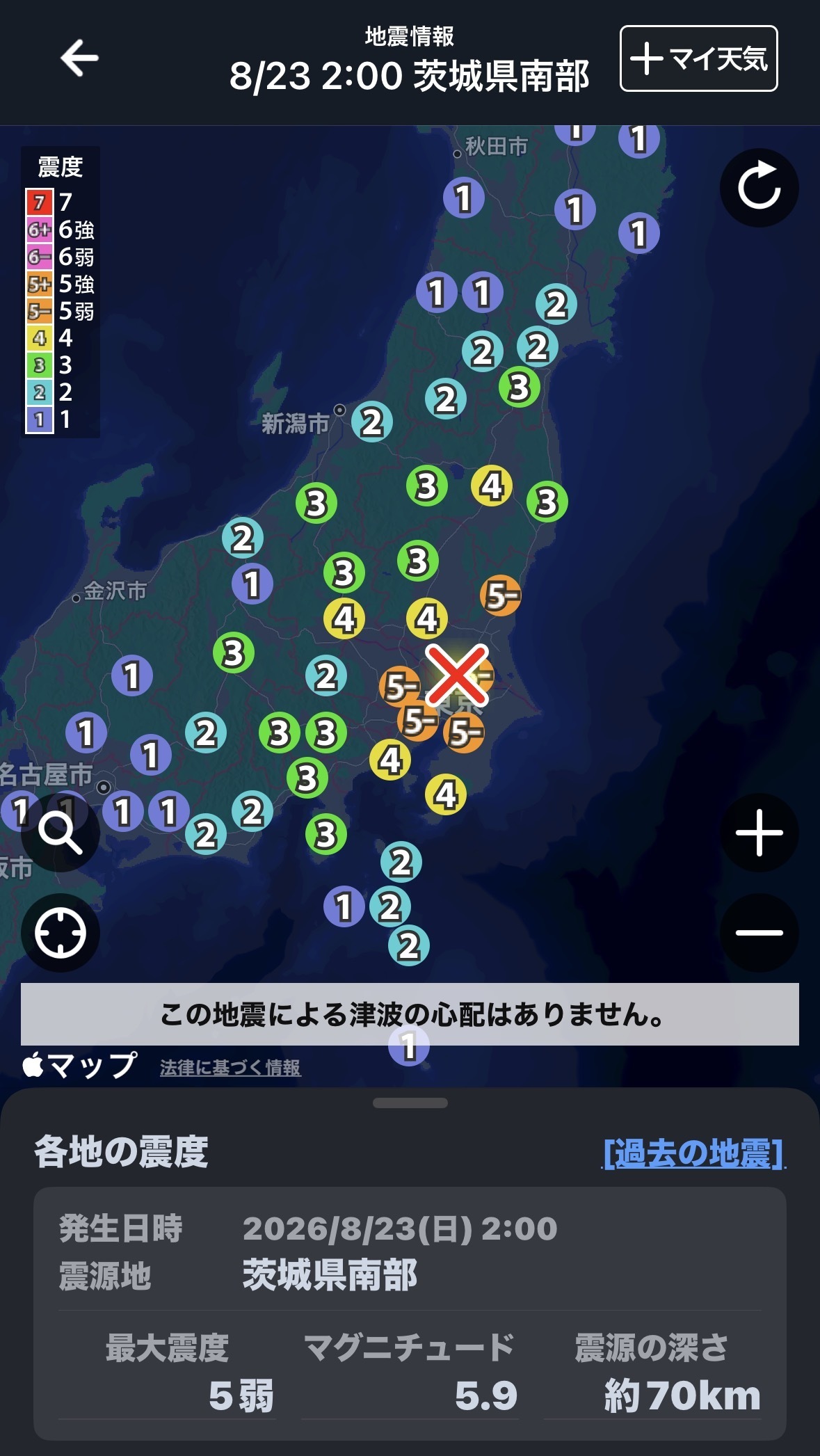Image resolution: width=820 pixels, height=1456 pixels.
Task: Zoom in with the plus button
Action: coord(759,833)
